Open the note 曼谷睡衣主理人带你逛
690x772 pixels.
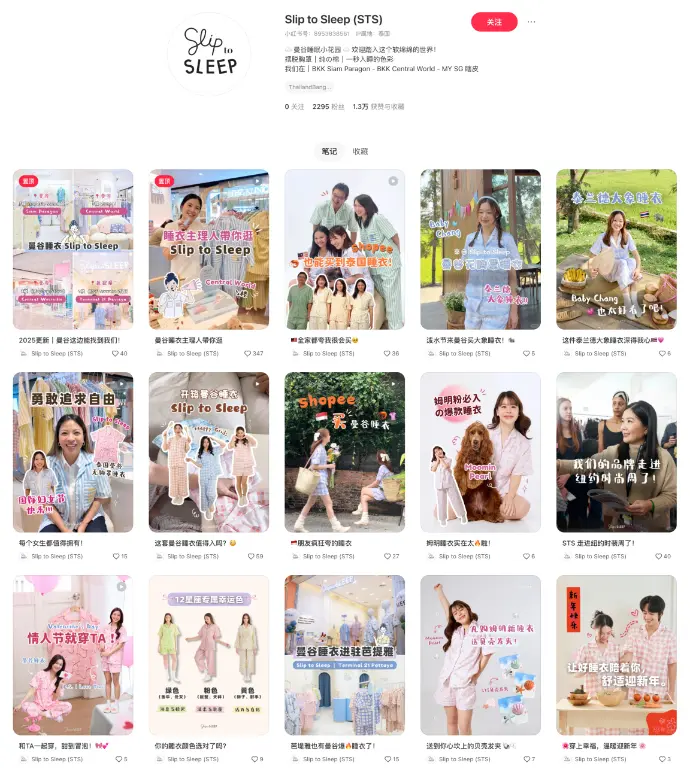(x=209, y=249)
